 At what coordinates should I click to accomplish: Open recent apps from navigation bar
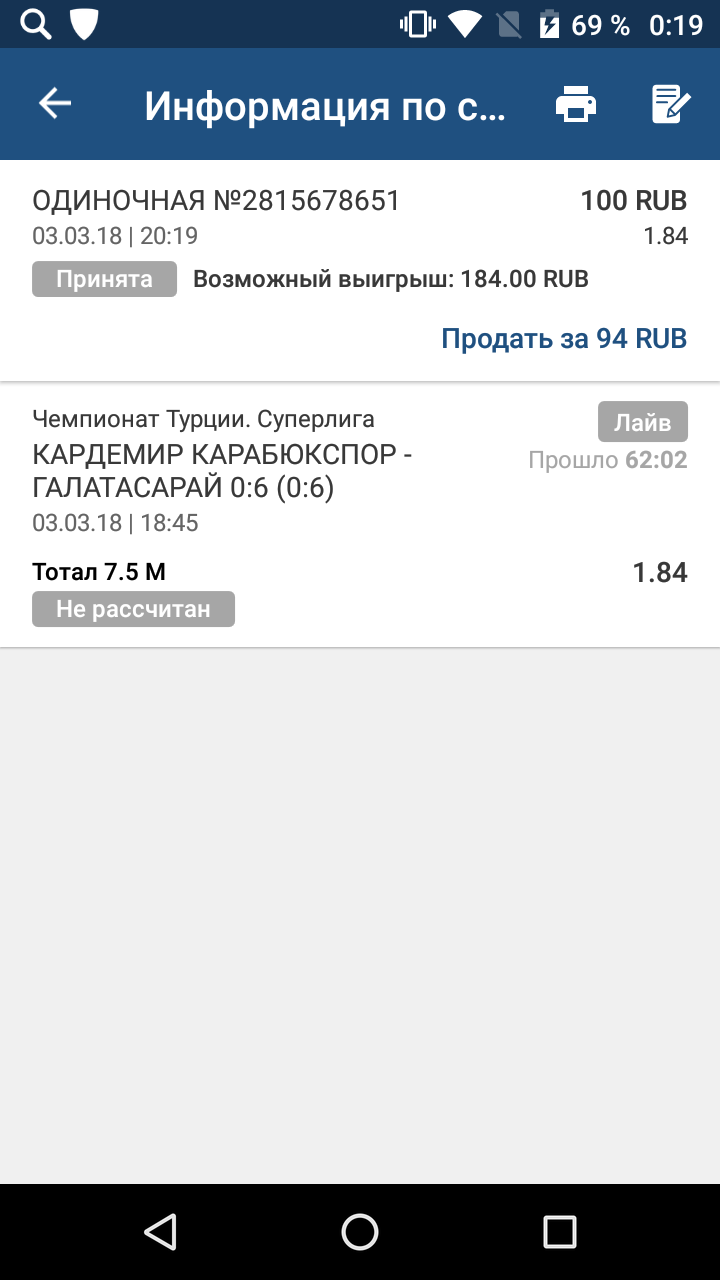click(x=560, y=1231)
